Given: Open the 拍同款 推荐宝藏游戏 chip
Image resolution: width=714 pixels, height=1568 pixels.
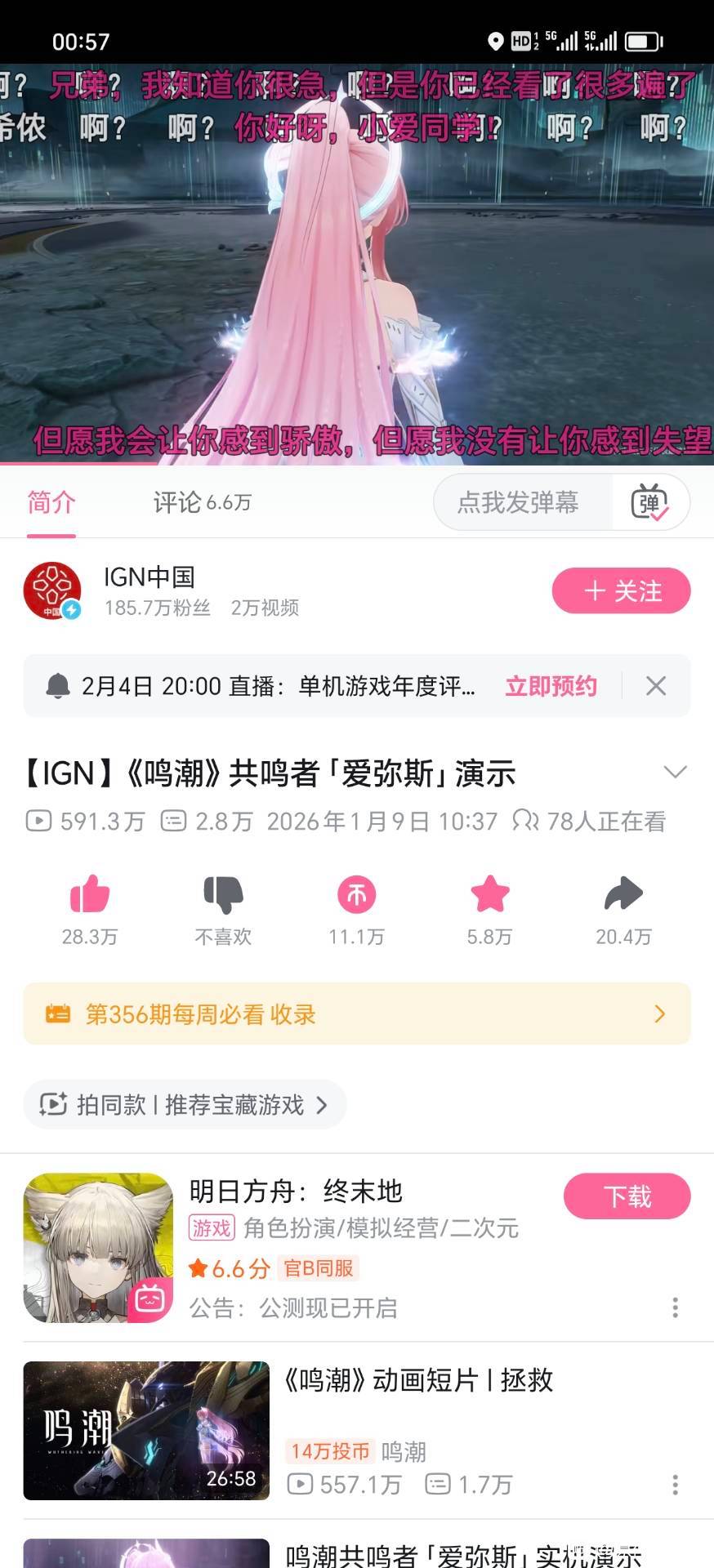Looking at the screenshot, I should tap(185, 1105).
